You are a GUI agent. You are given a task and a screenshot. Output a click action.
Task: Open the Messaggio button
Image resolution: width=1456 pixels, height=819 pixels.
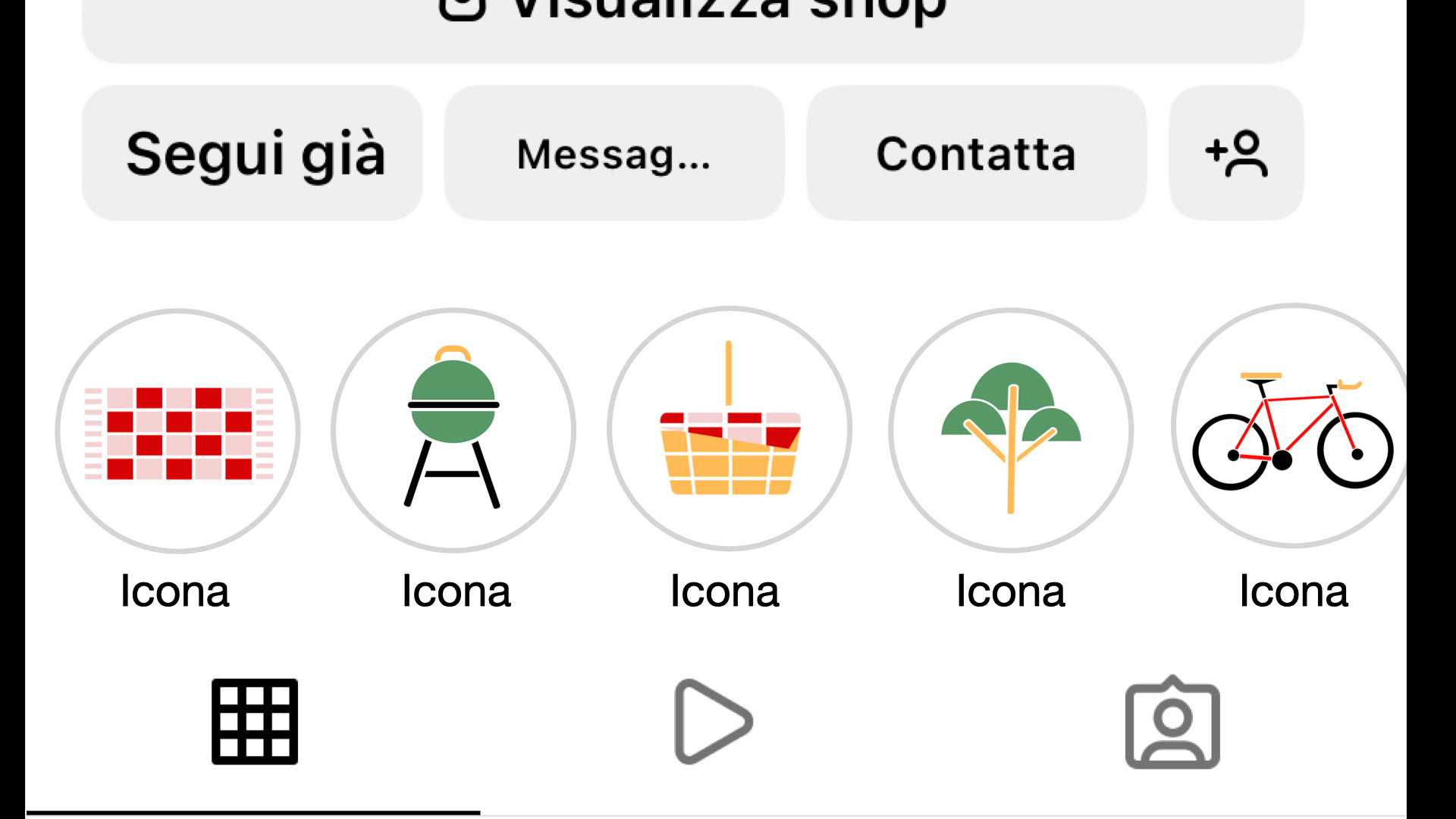(x=614, y=153)
